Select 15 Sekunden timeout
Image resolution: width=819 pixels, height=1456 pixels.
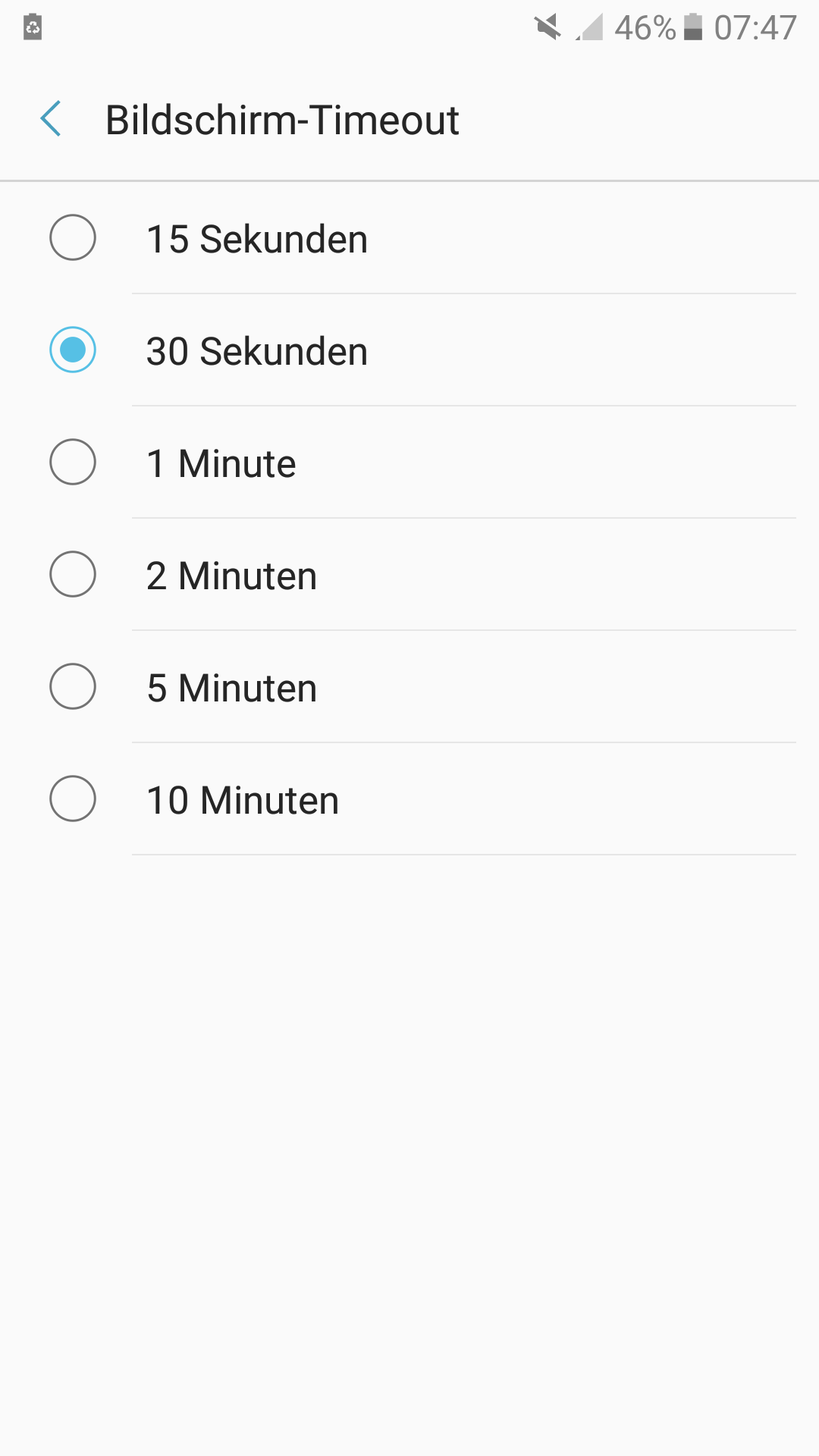click(x=409, y=238)
